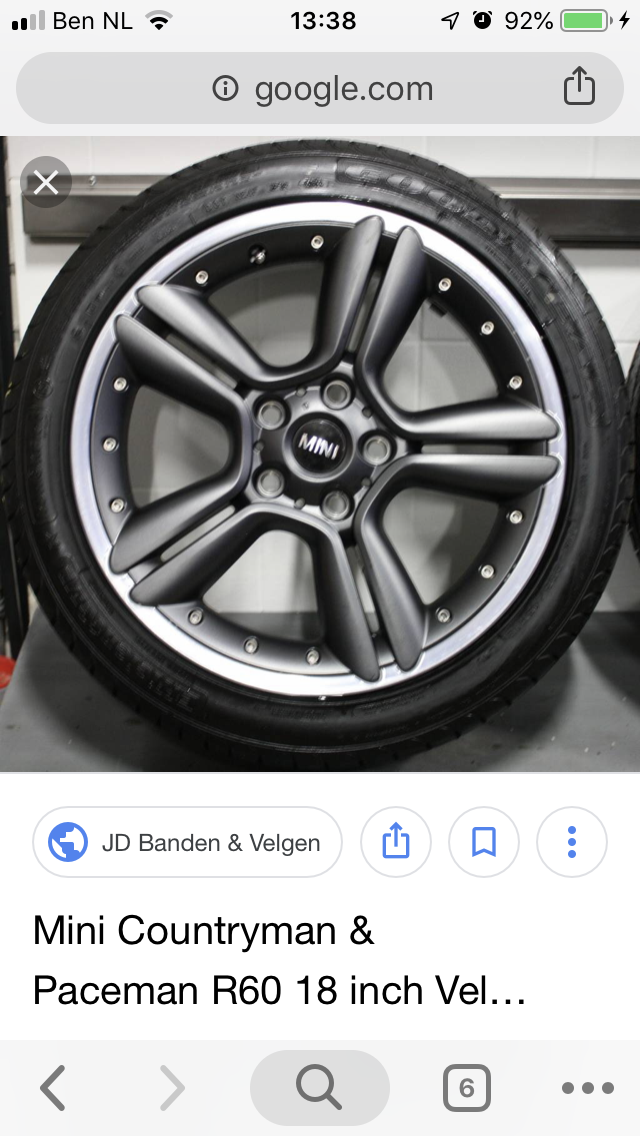Tap the google.com address bar
640x1136 pixels.
pyautogui.click(x=320, y=89)
